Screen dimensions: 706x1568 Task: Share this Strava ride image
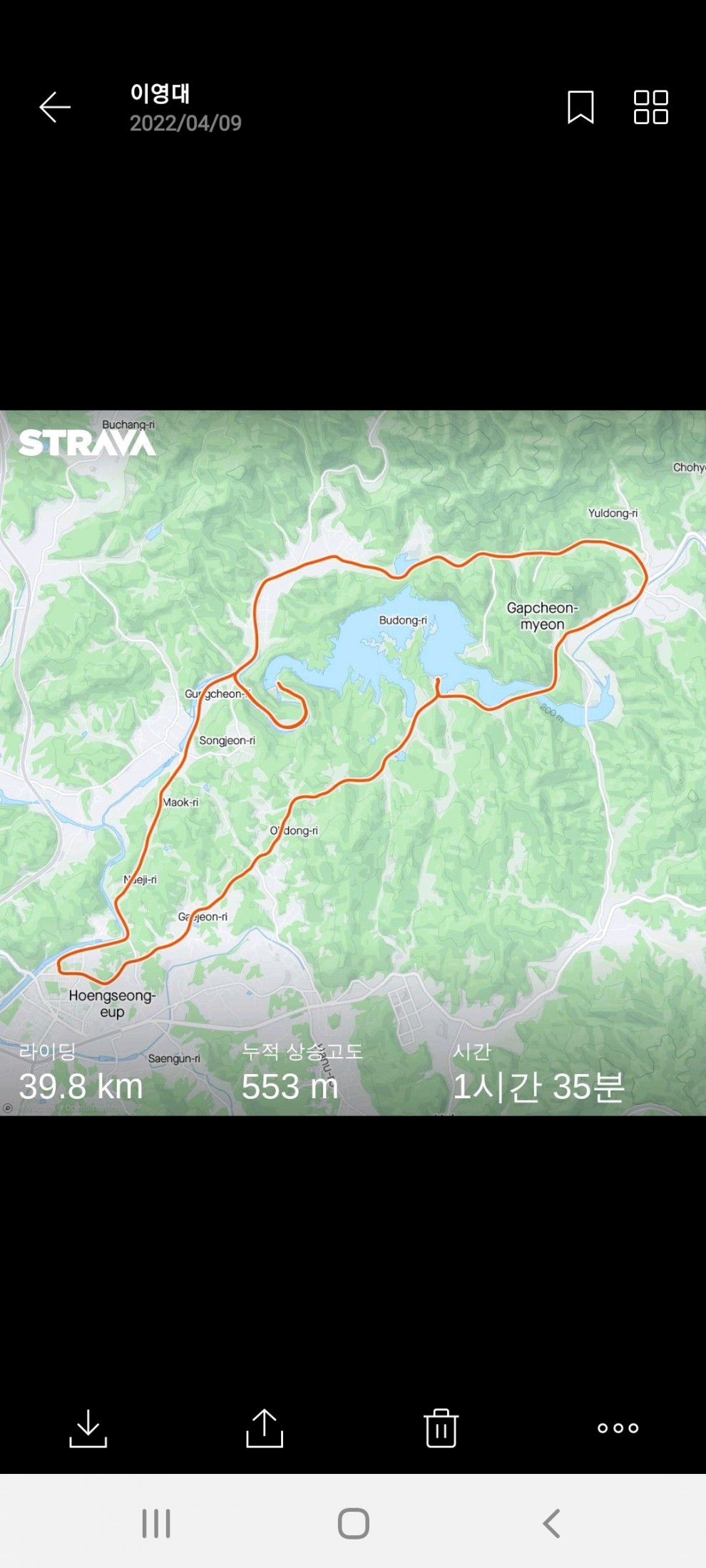(265, 1428)
